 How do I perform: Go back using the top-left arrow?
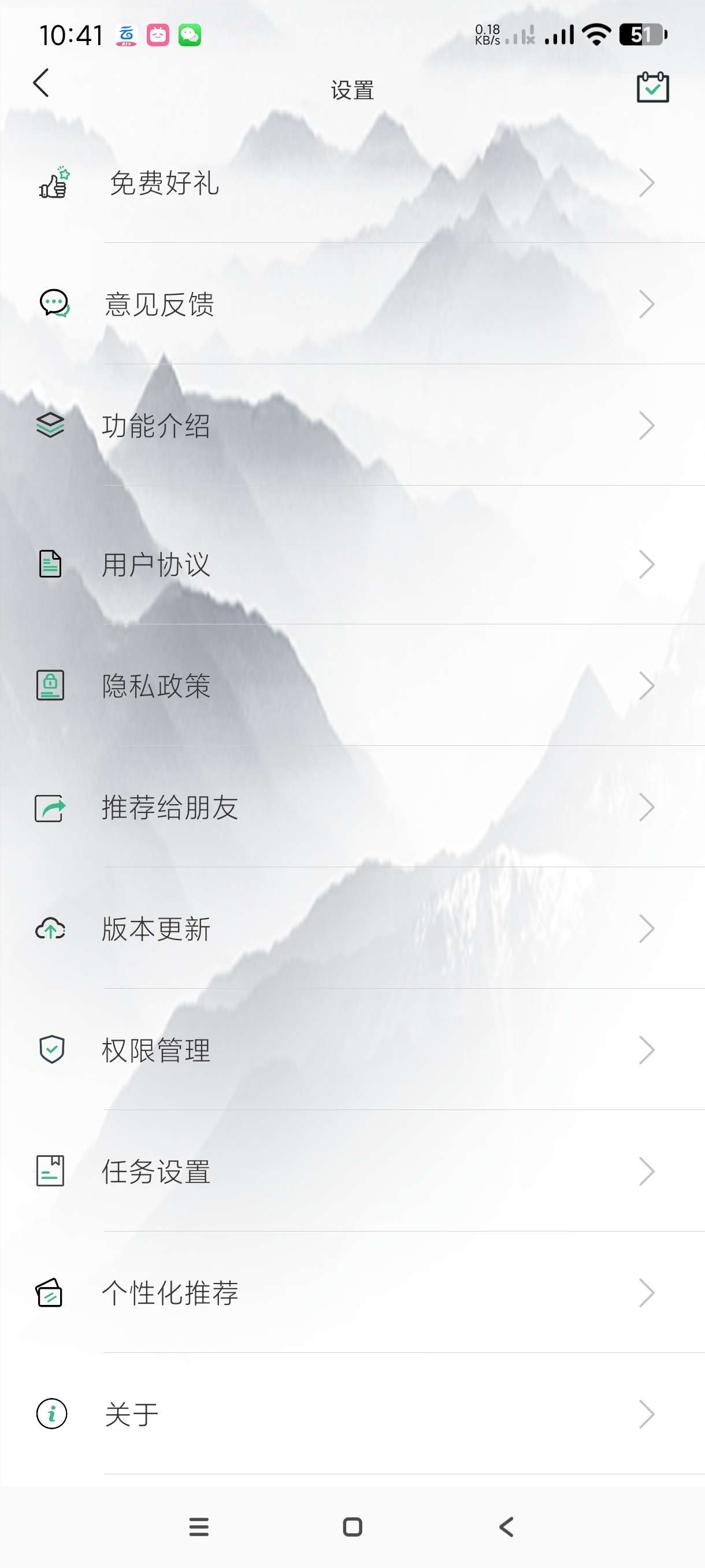coord(42,83)
